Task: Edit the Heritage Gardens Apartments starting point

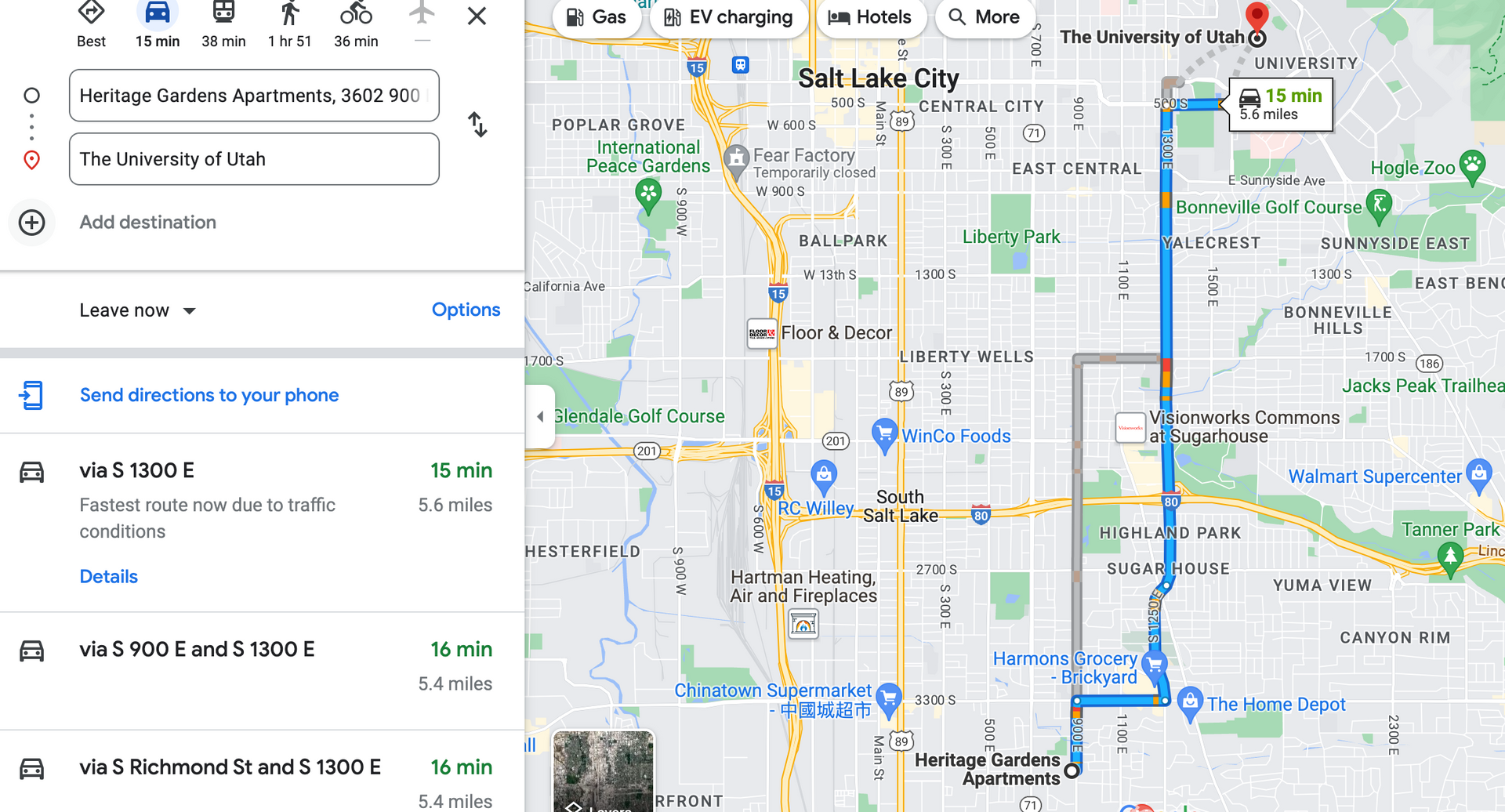Action: [x=253, y=96]
